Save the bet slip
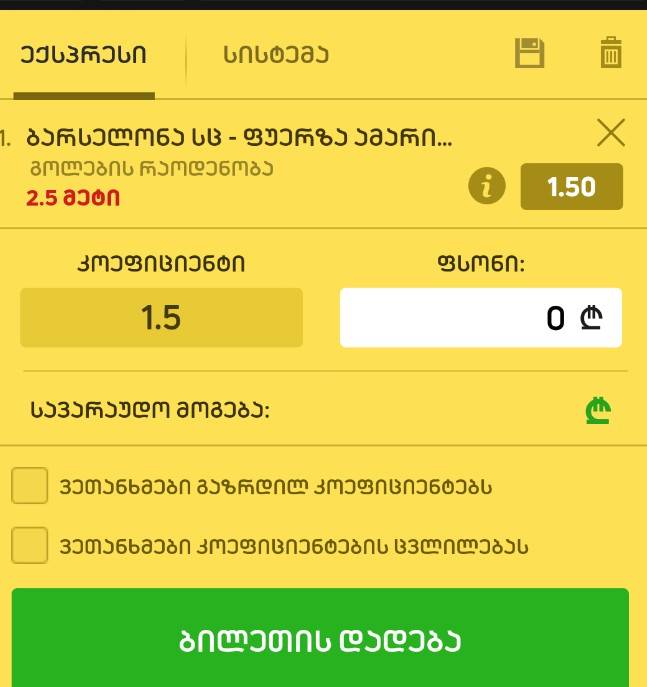Viewport: 647px width, 687px height. click(x=530, y=53)
